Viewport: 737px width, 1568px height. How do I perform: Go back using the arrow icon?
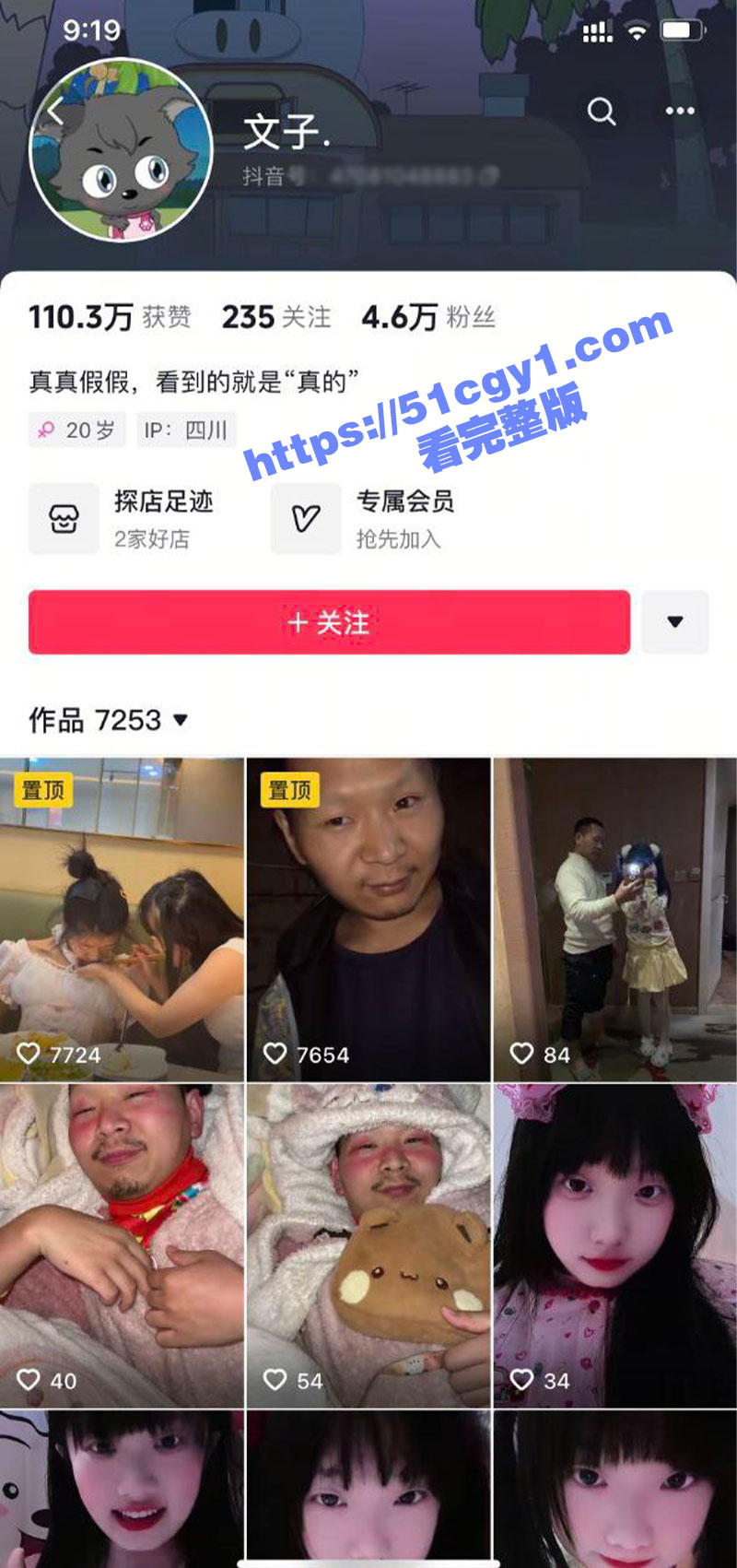[x=55, y=112]
